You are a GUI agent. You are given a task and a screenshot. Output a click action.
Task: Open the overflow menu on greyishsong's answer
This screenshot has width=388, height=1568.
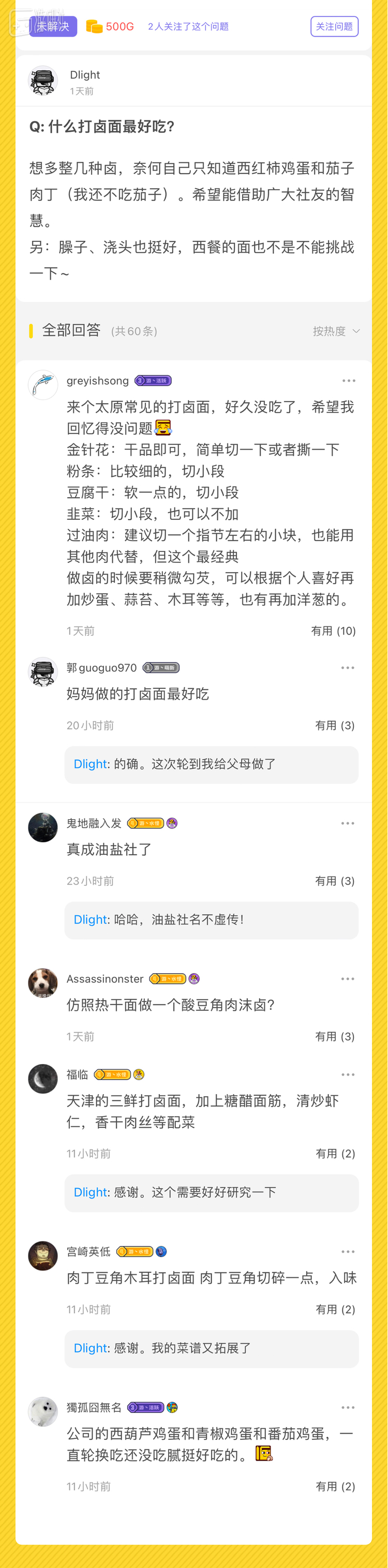pos(348,381)
